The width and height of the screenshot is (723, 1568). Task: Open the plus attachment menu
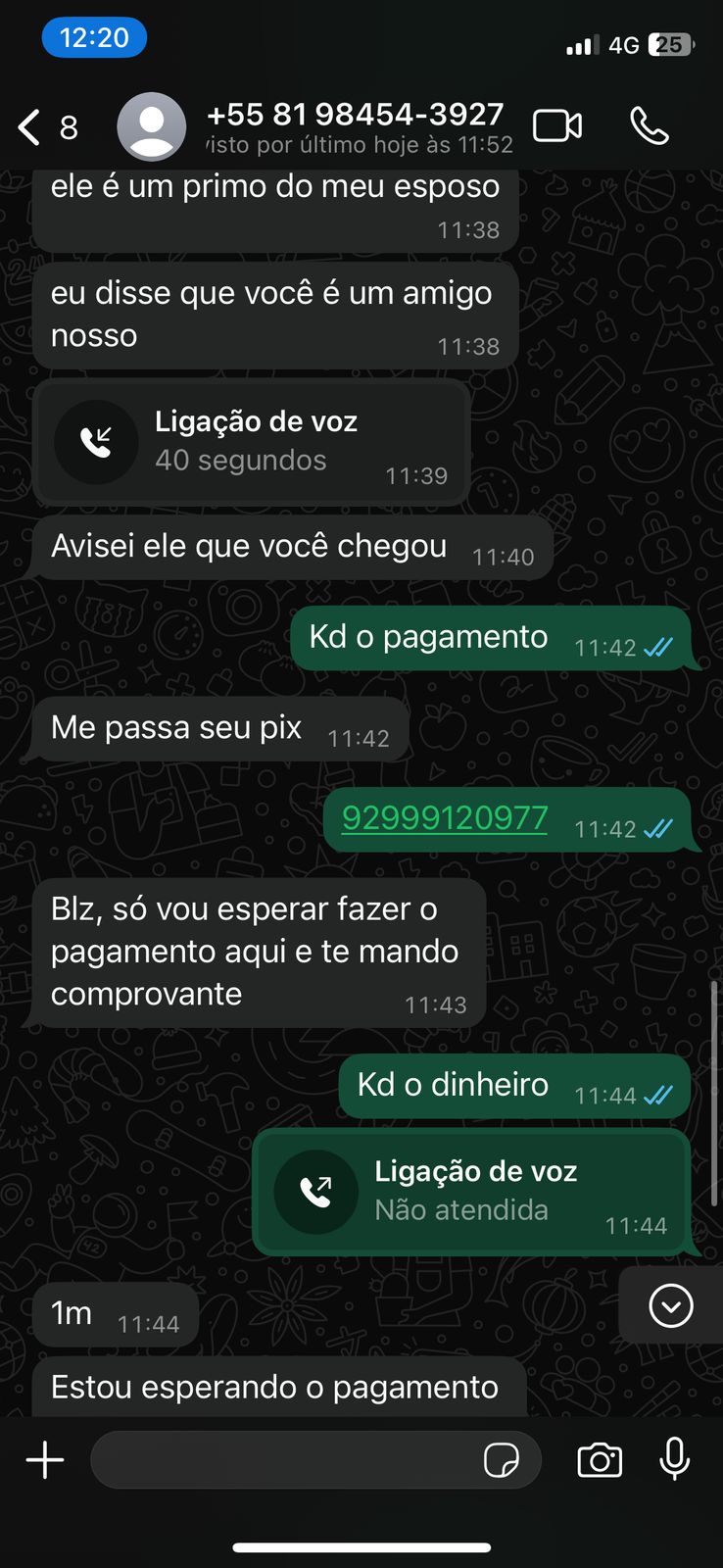(x=45, y=1460)
